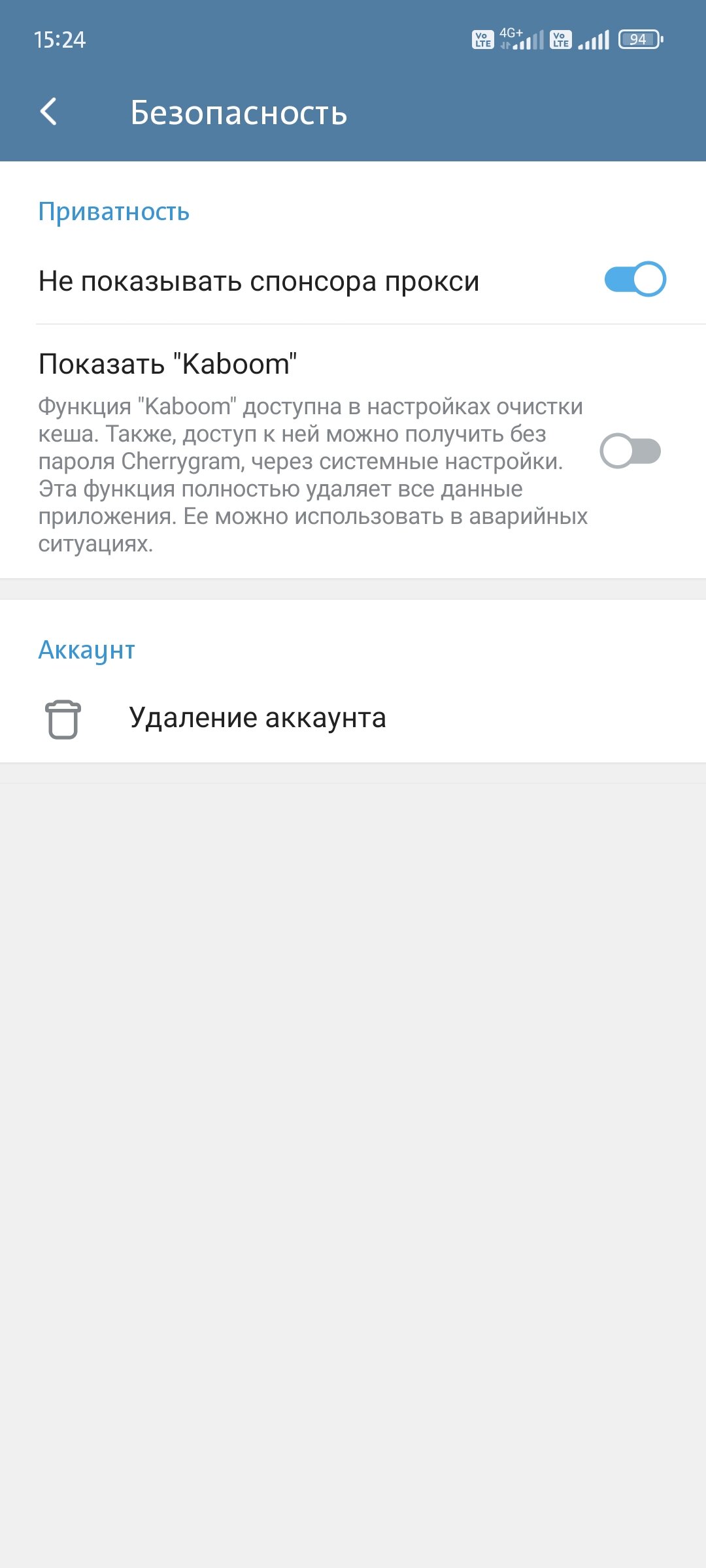Open Удаление аккаунта settings

(x=257, y=718)
